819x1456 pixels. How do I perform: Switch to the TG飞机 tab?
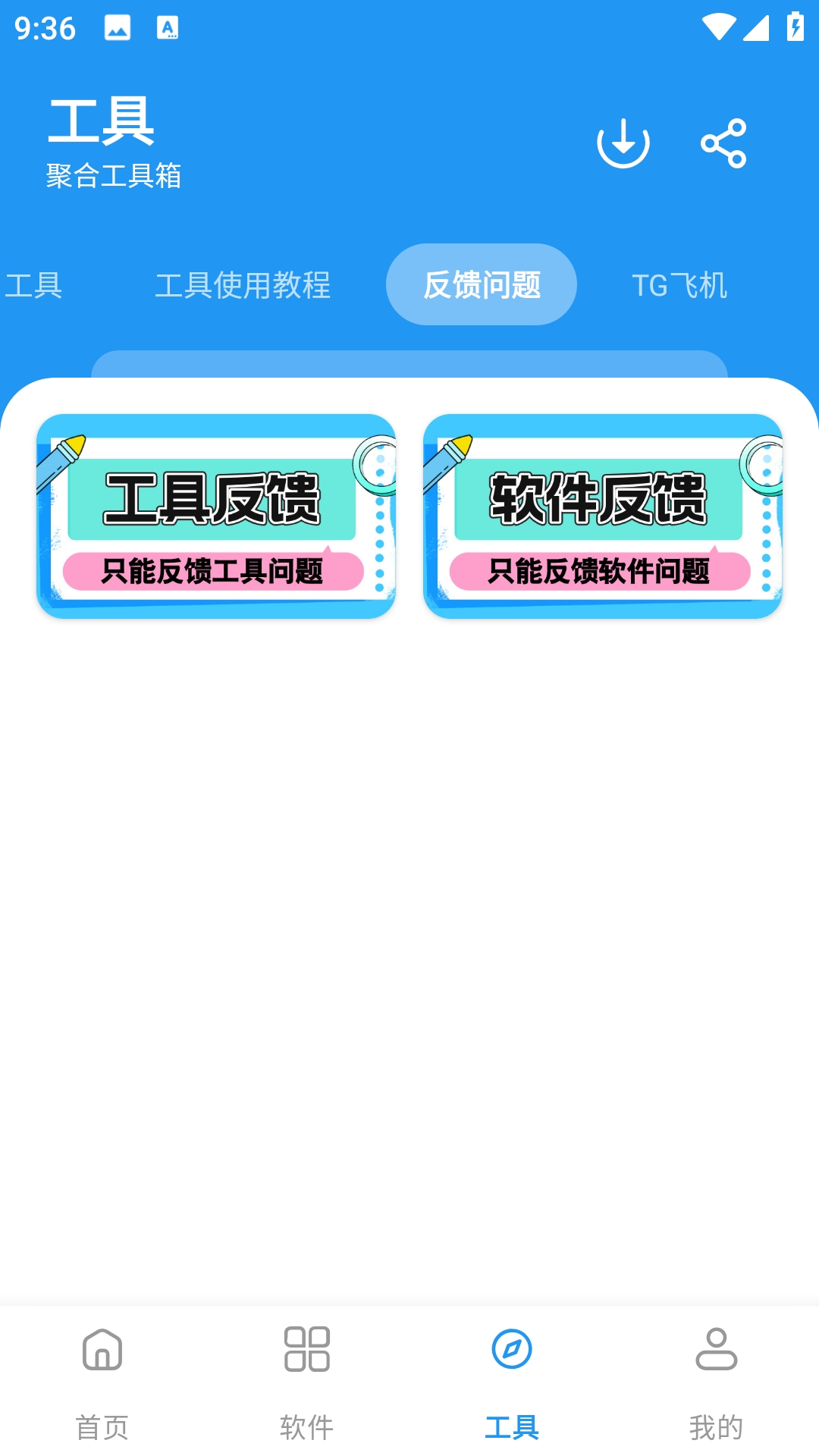[x=679, y=285]
